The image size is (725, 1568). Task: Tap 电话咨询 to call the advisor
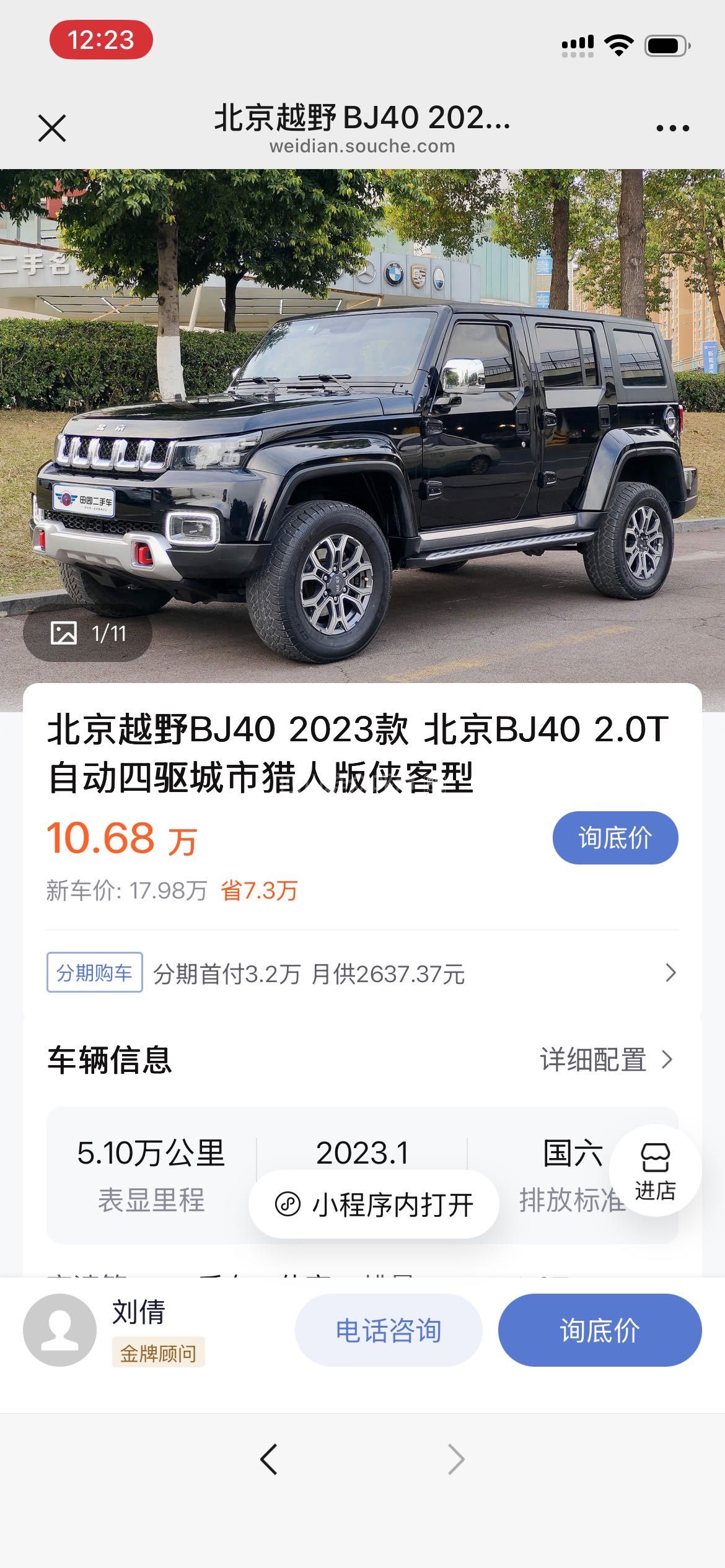tap(389, 1330)
